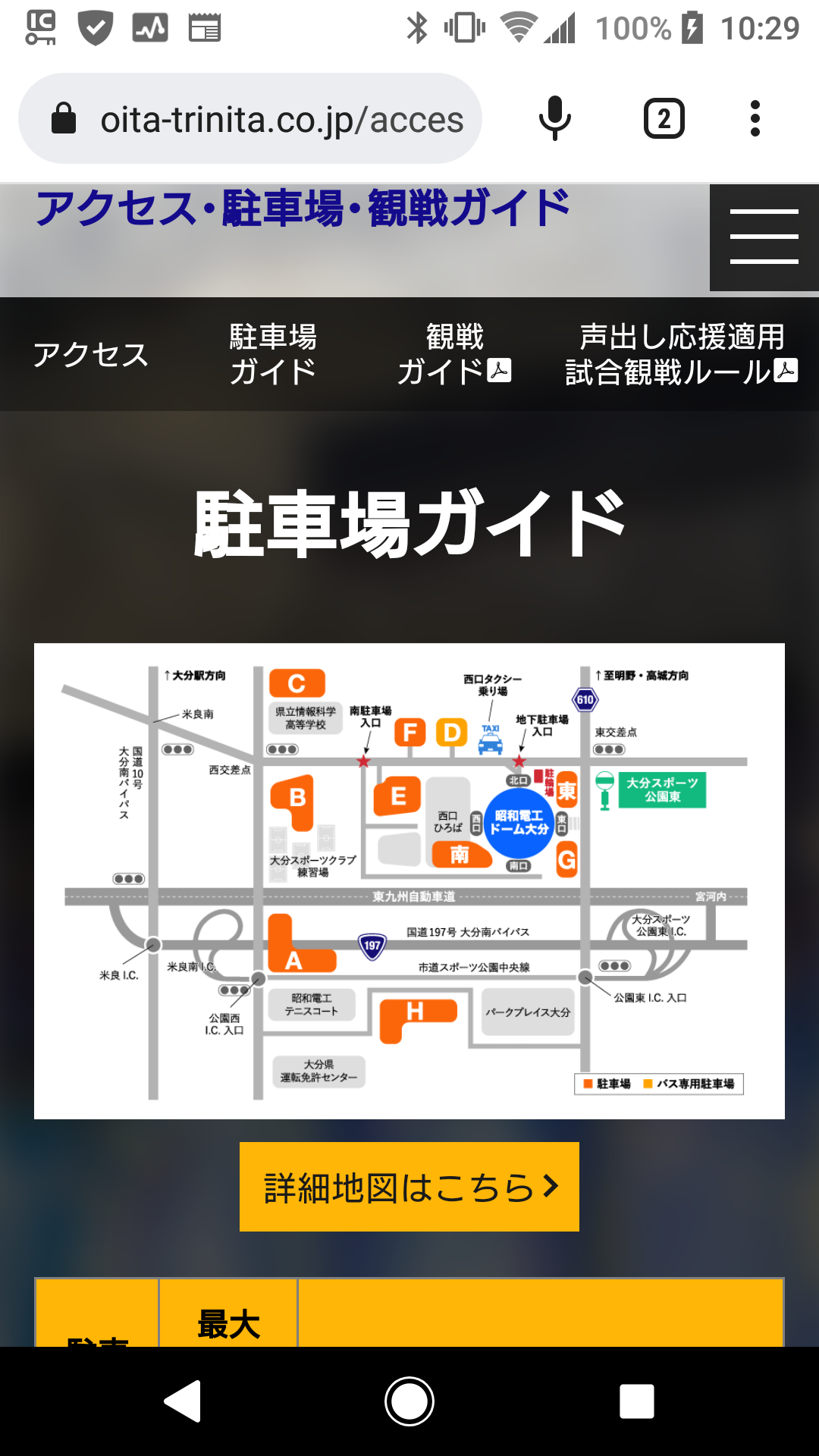819x1456 pixels.
Task: Open the tab switcher showing 2 tabs
Action: tap(664, 118)
